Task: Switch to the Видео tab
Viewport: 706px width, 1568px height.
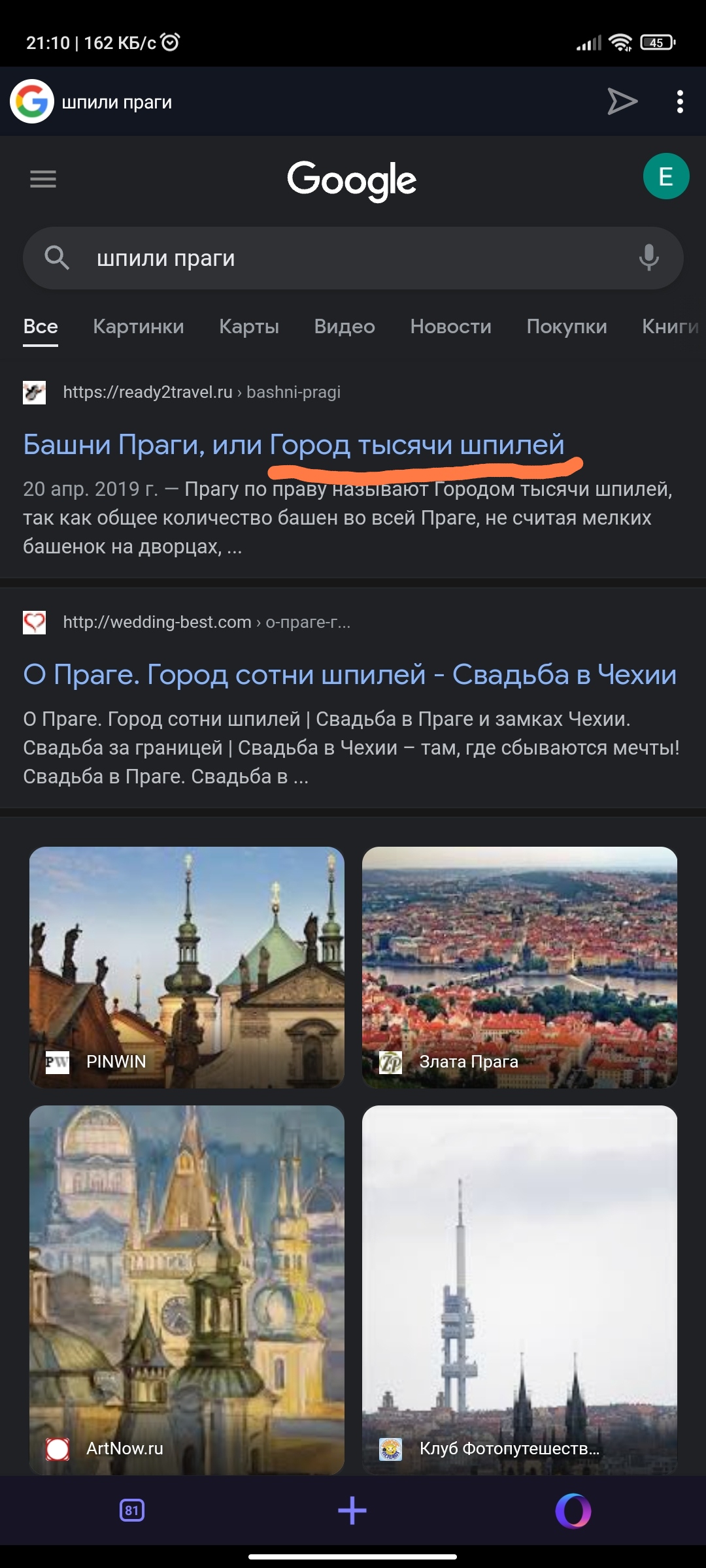Action: click(345, 326)
